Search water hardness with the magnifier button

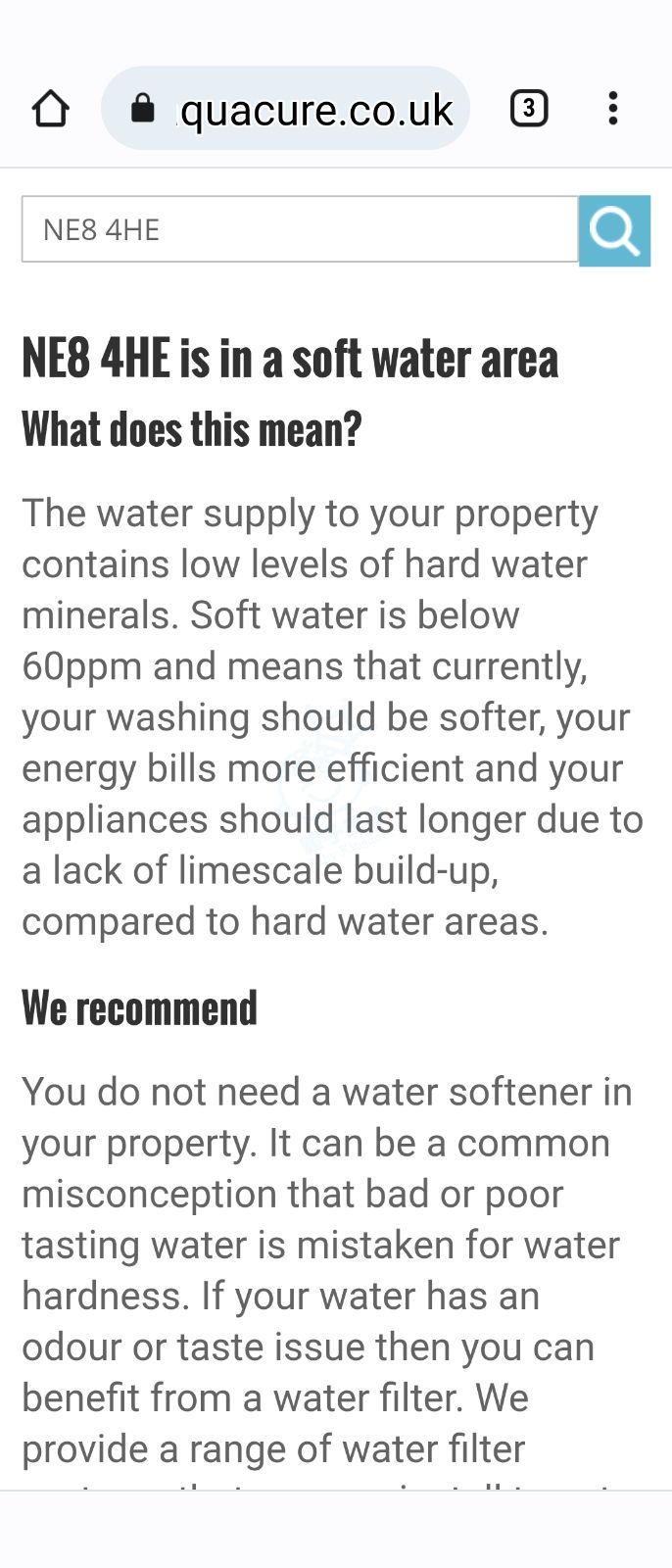(614, 231)
